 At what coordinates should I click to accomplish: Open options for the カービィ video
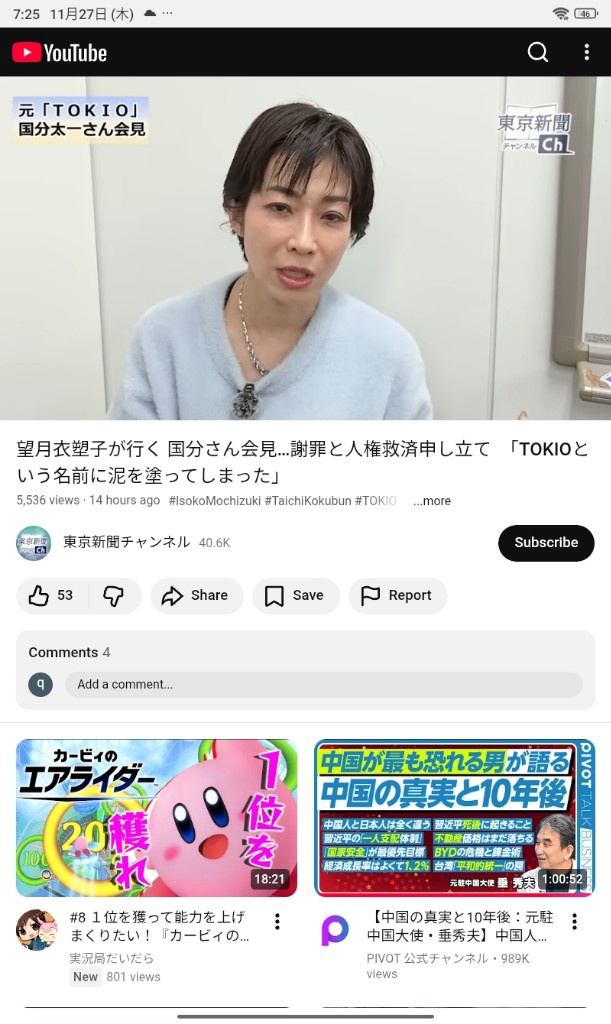click(x=278, y=921)
